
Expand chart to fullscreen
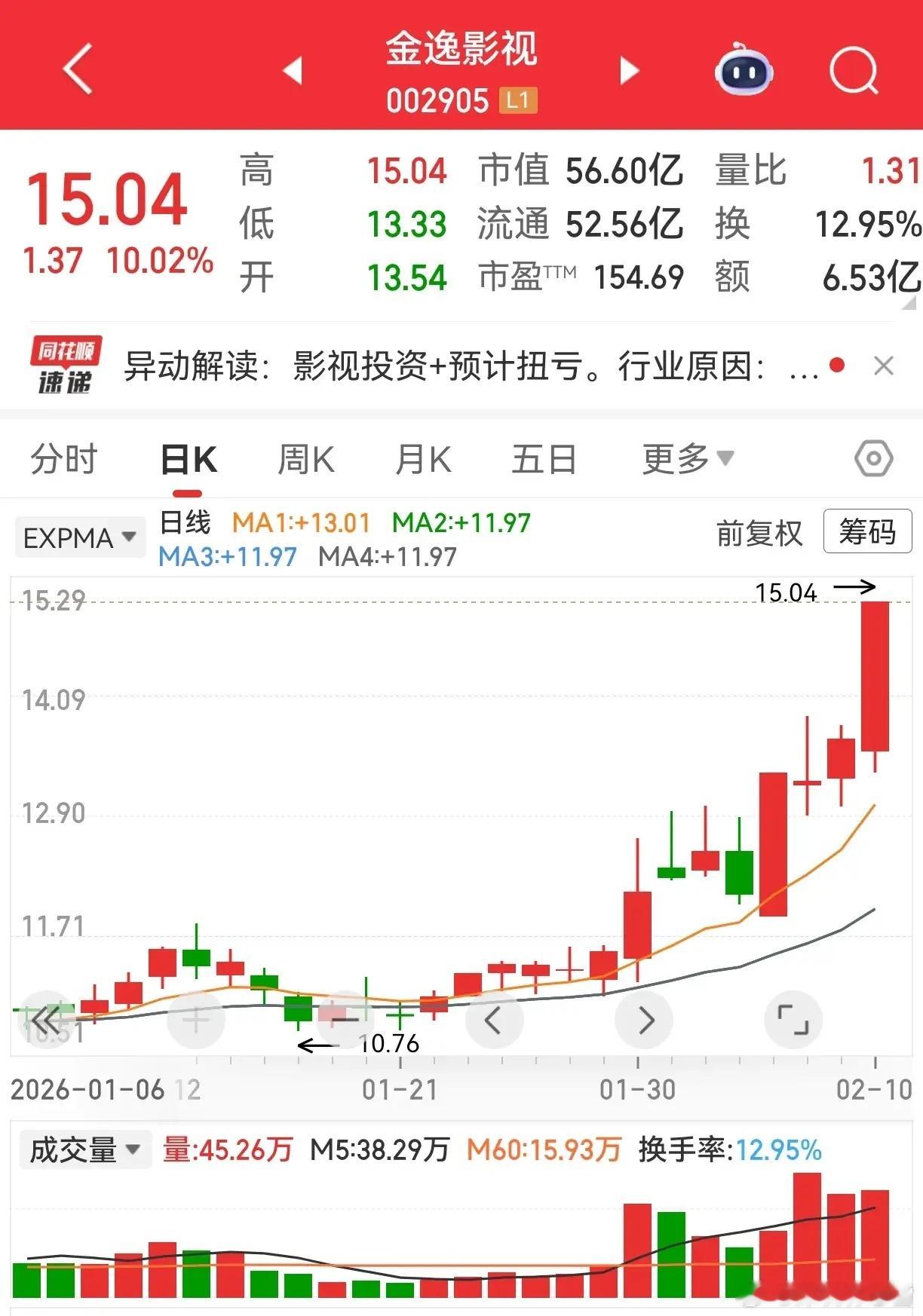coord(793,1021)
